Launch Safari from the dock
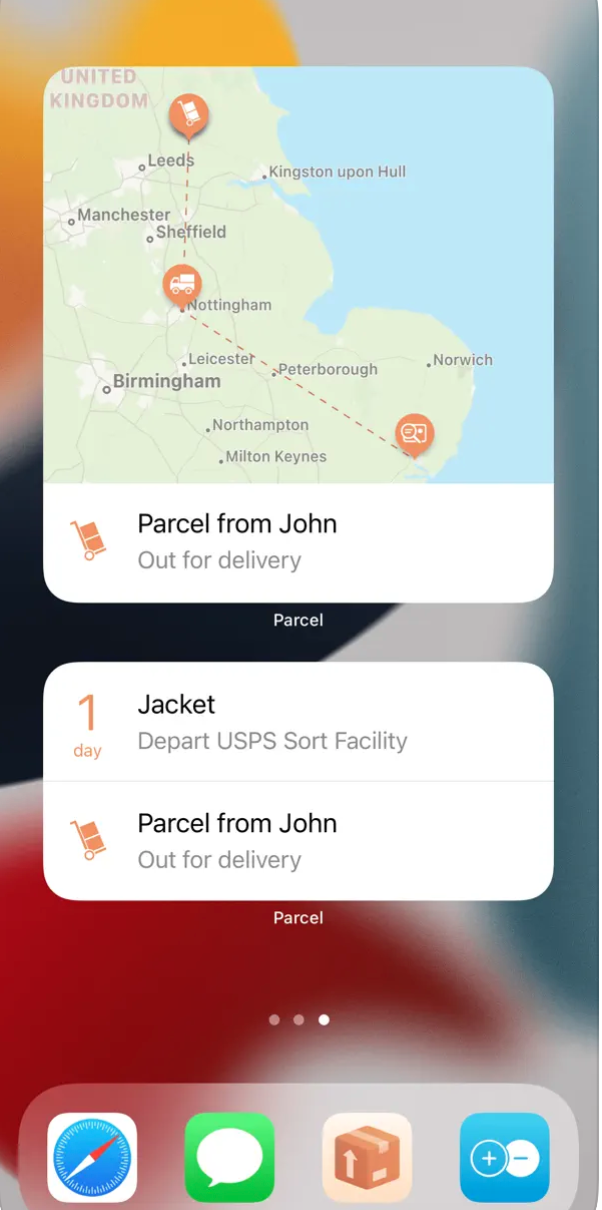Image resolution: width=602 pixels, height=1210 pixels. tap(92, 1157)
